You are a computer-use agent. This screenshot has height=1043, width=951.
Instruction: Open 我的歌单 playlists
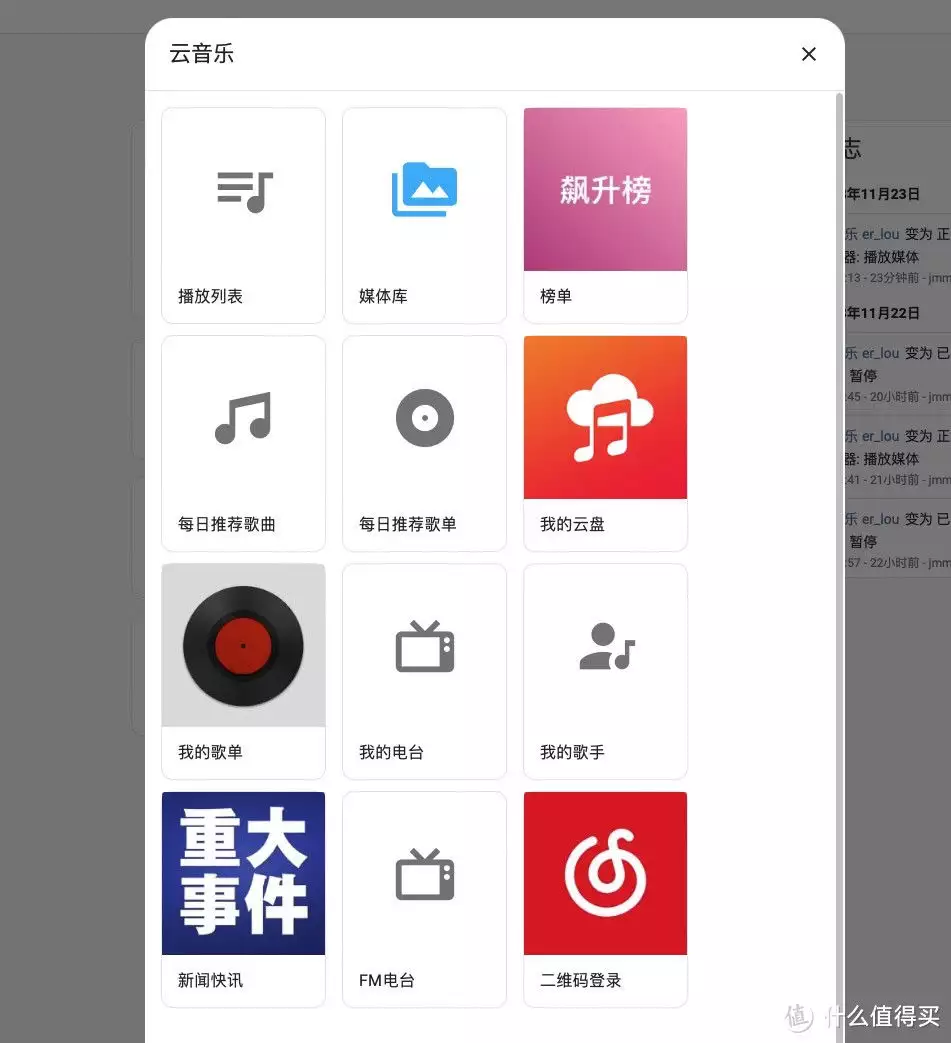click(243, 671)
